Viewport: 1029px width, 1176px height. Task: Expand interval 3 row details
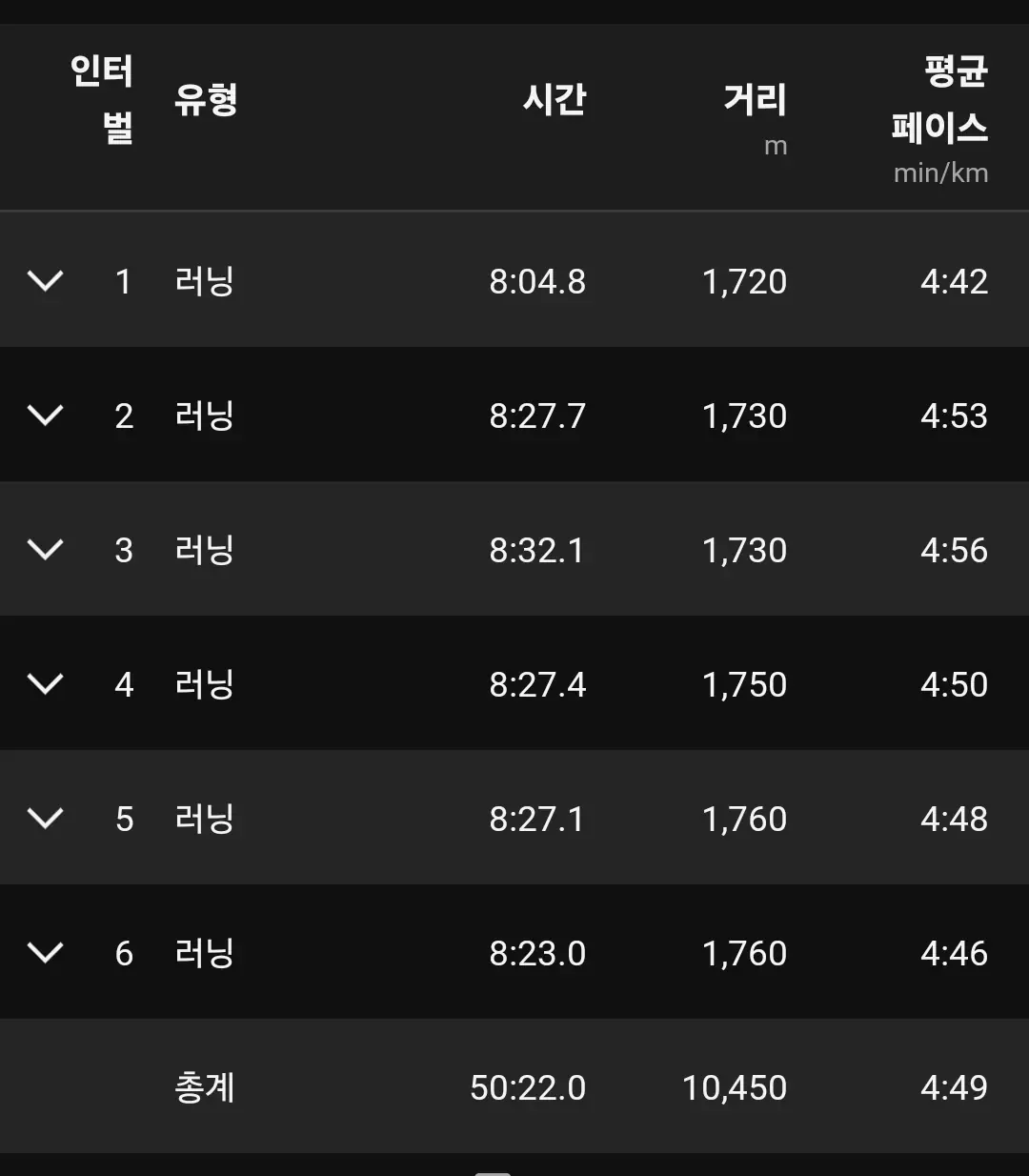[45, 550]
